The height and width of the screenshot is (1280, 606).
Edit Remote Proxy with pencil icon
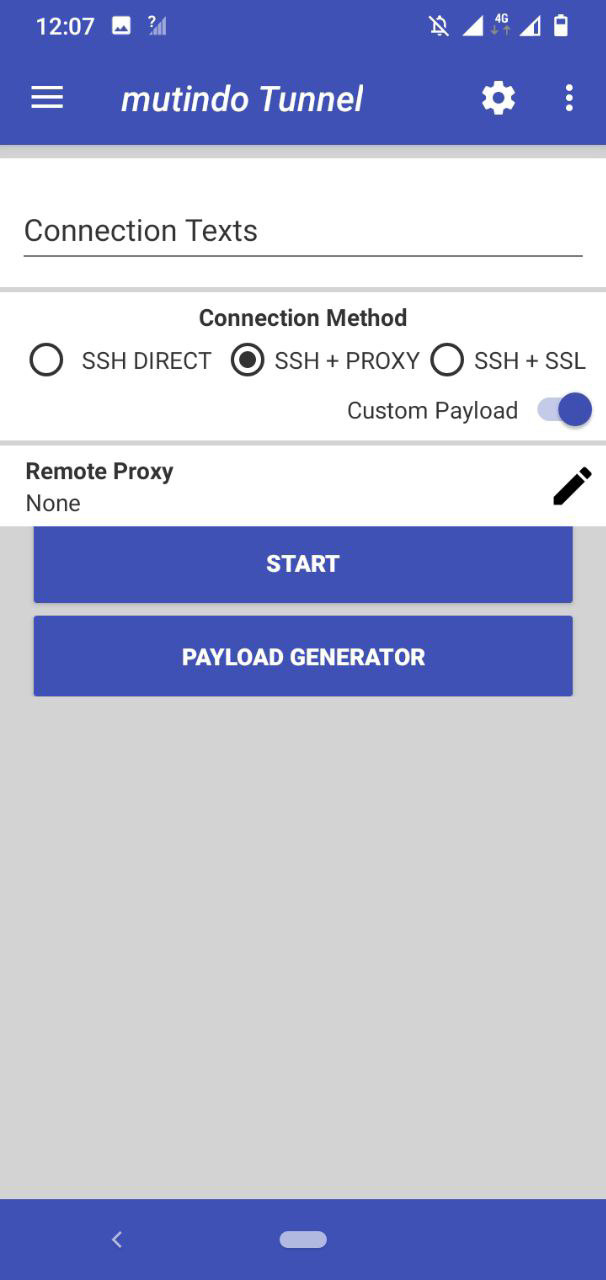click(x=571, y=487)
